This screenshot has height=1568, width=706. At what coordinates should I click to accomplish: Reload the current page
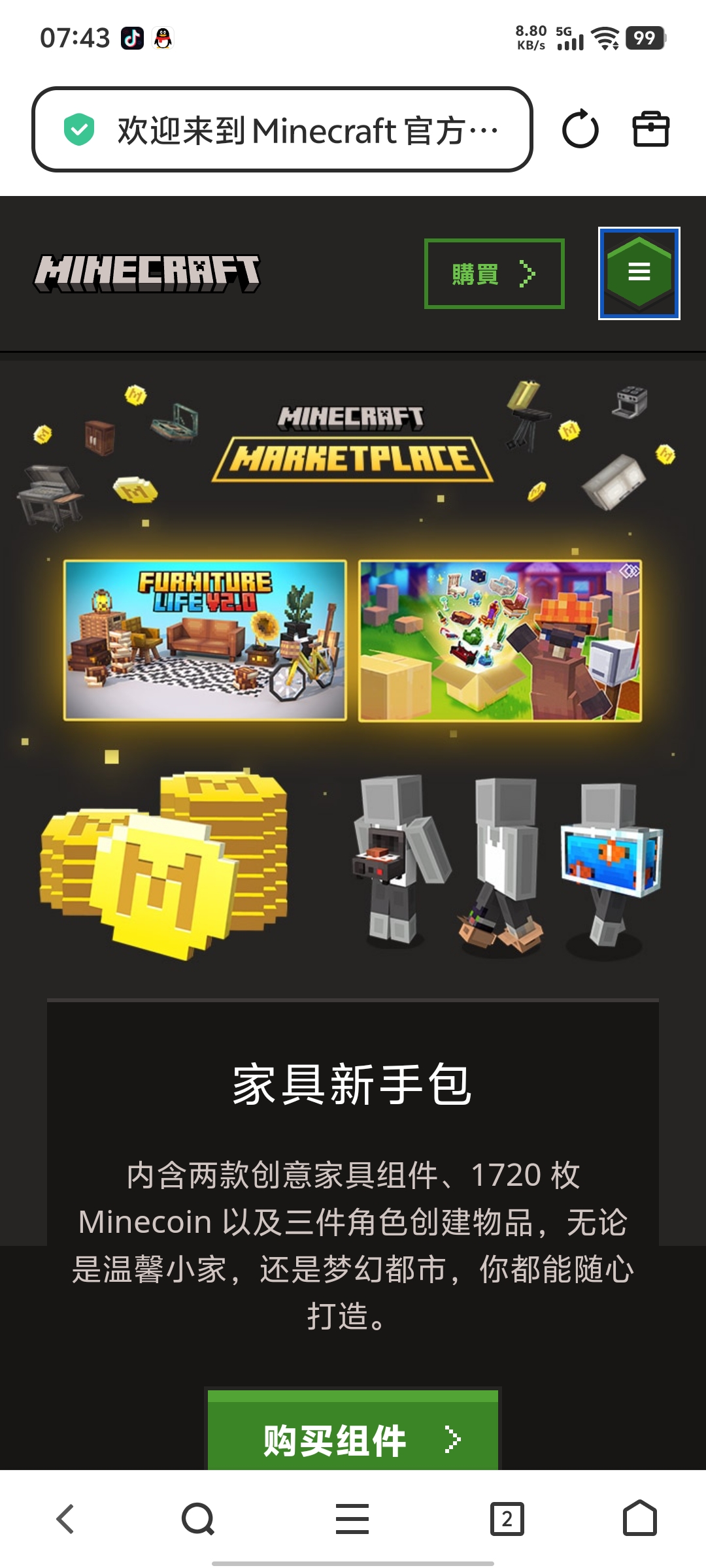click(x=580, y=129)
